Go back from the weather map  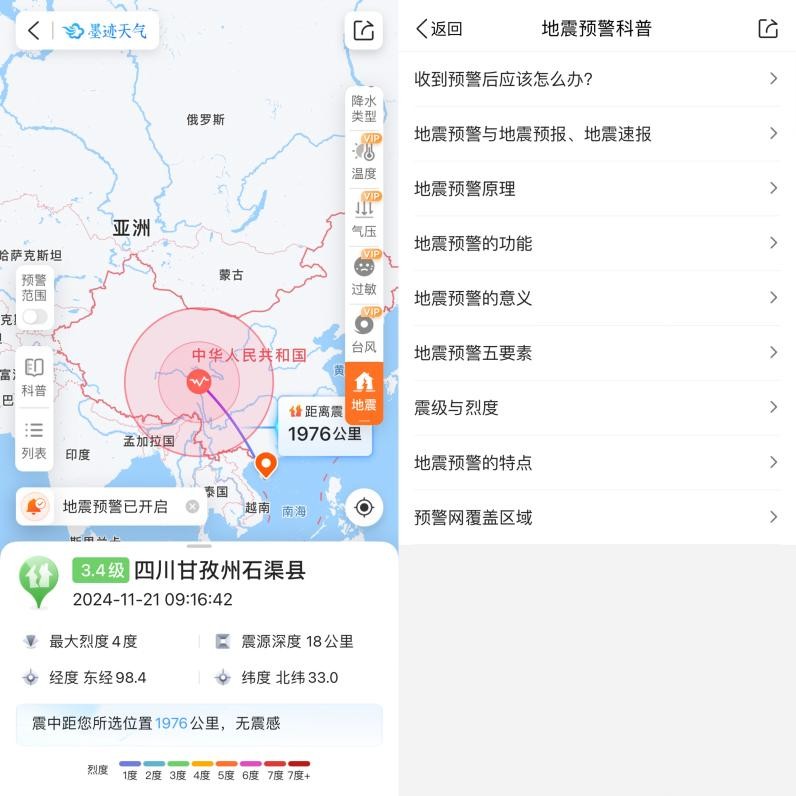coord(34,30)
